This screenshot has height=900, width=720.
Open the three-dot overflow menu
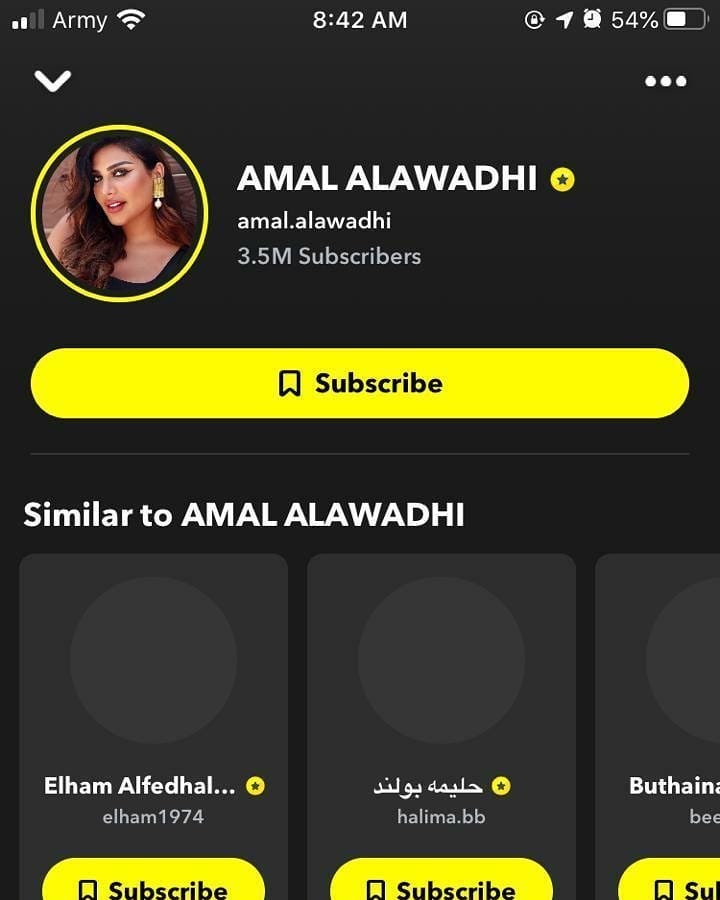(x=665, y=81)
